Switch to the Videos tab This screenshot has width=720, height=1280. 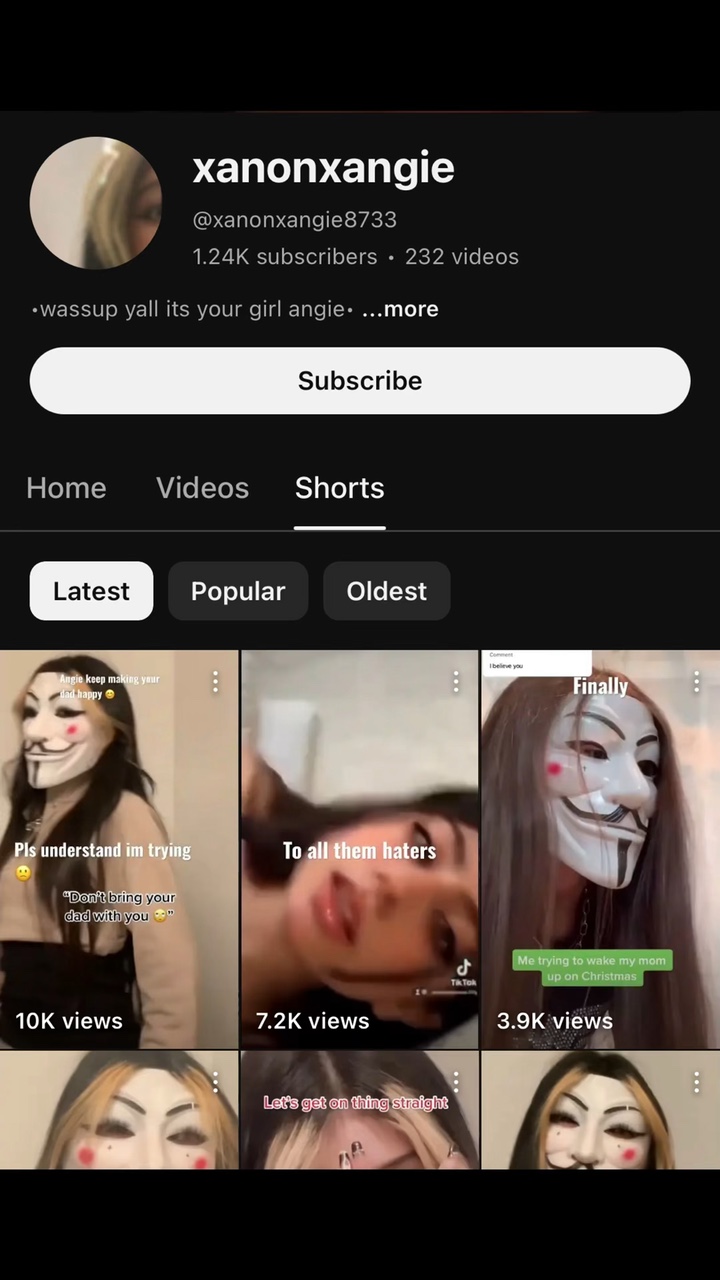[202, 488]
